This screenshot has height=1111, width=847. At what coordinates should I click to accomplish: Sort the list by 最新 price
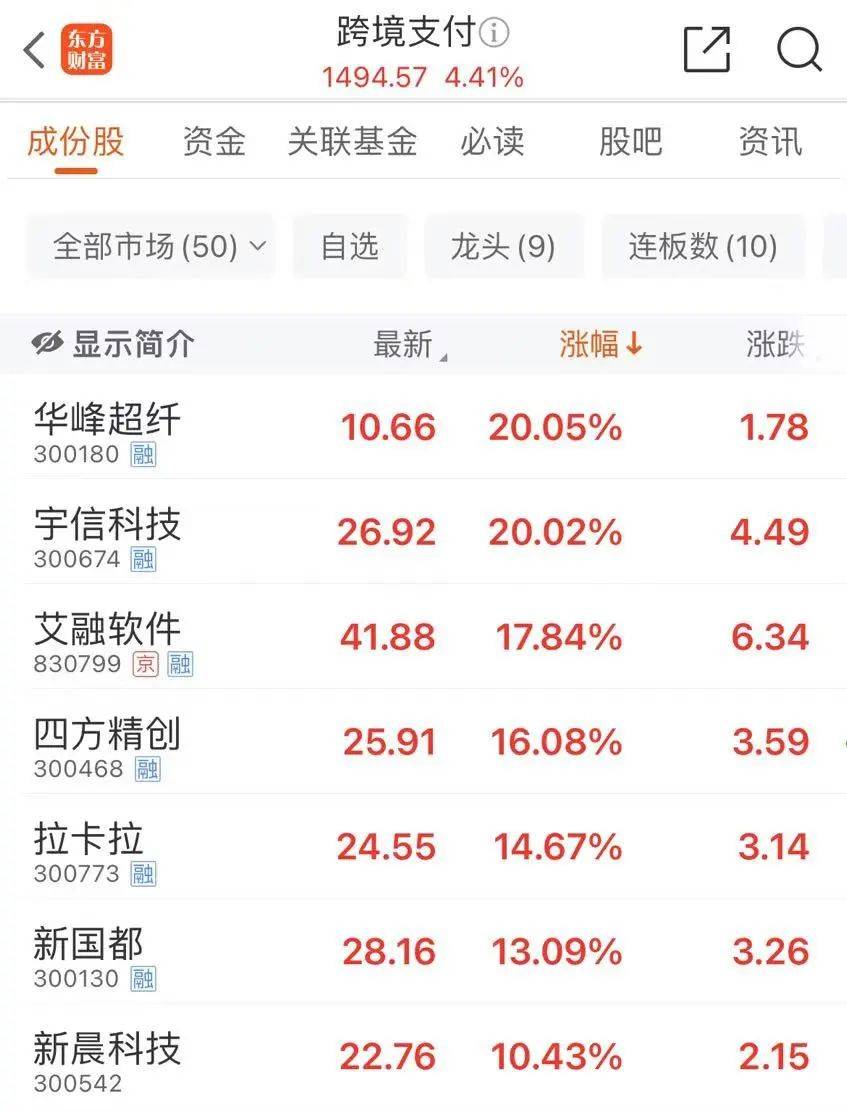(404, 344)
